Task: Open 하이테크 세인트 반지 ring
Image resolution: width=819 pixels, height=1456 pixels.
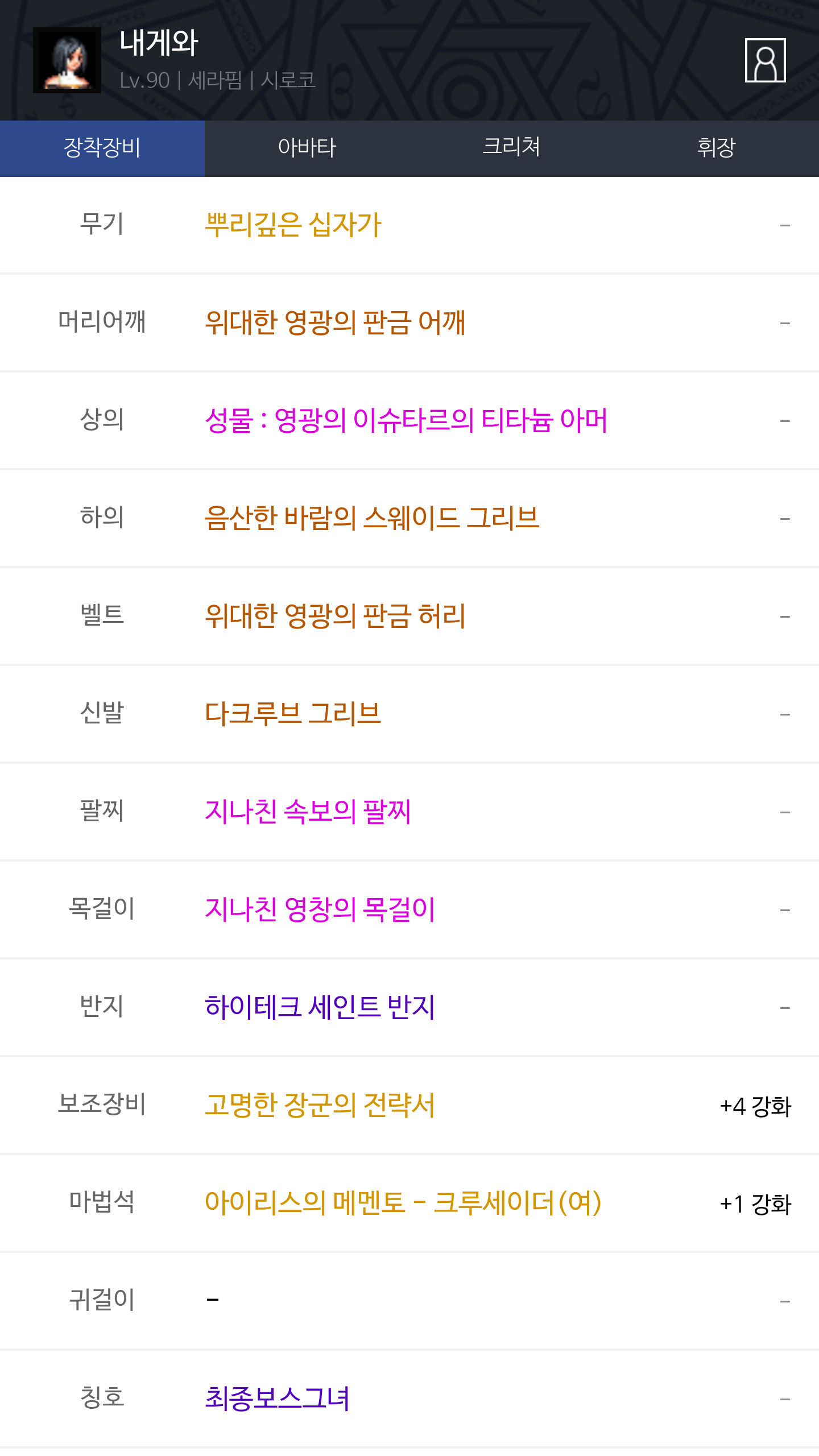Action: 320,1007
